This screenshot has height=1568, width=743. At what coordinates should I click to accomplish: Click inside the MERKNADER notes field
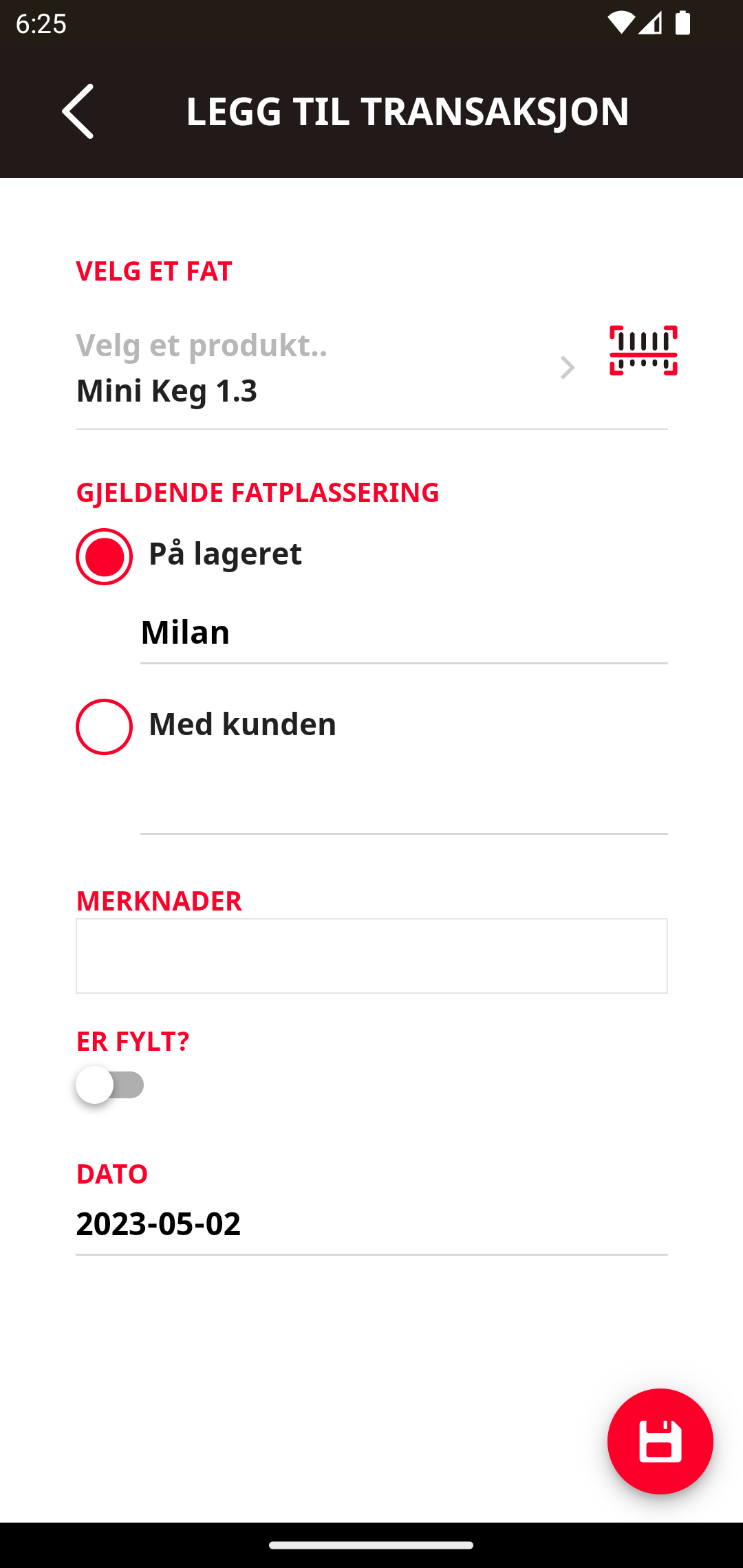[x=371, y=956]
